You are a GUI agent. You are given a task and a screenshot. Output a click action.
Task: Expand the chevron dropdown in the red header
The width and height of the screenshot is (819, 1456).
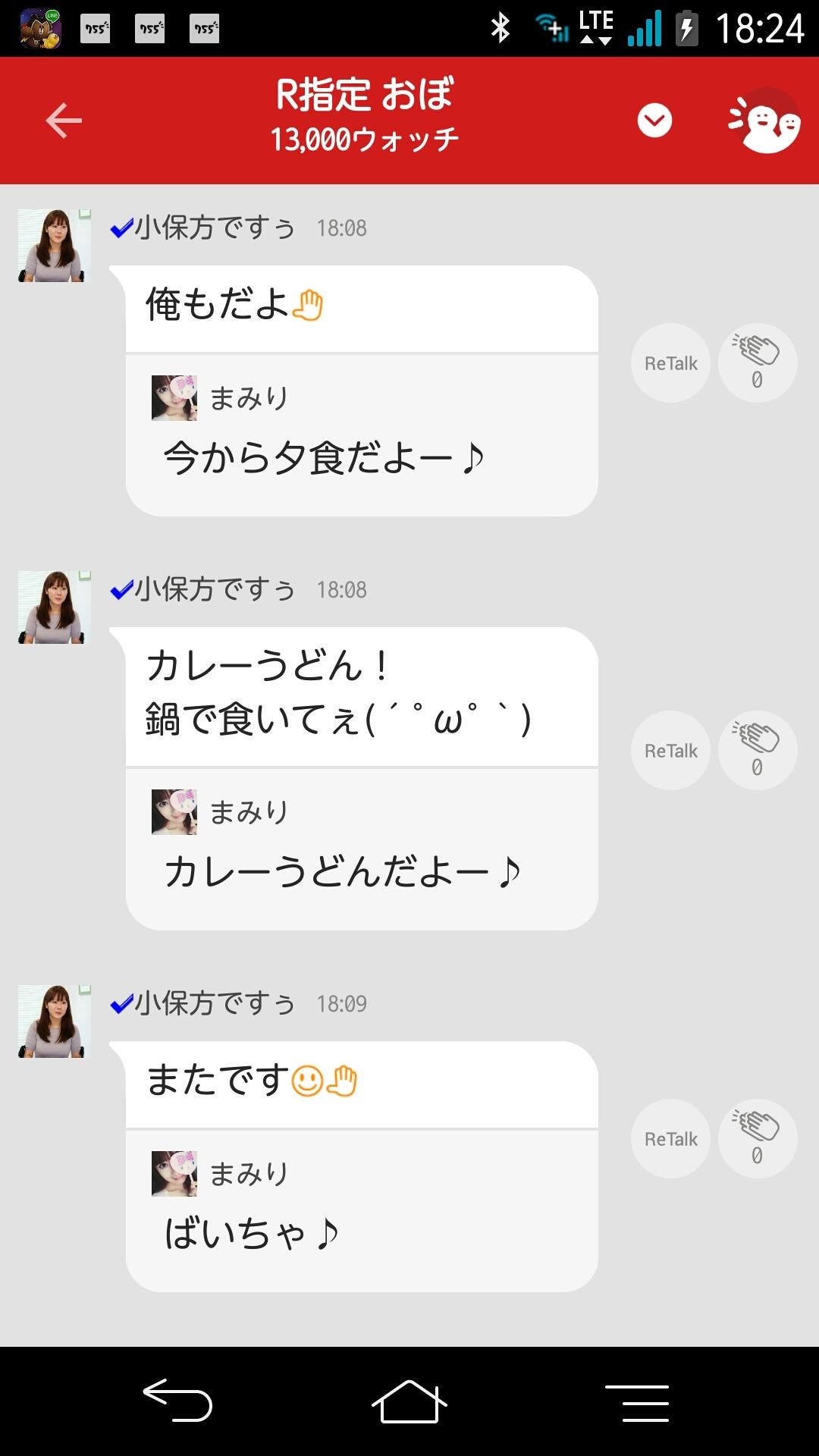tap(654, 119)
